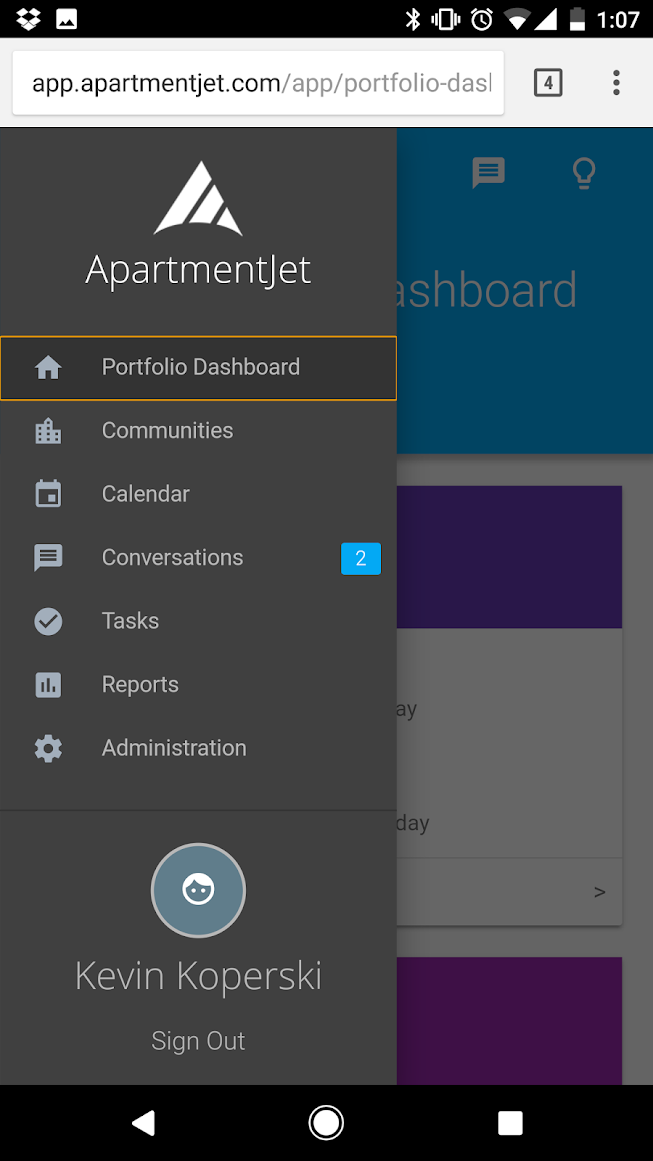This screenshot has height=1161, width=653.
Task: Go to Communities
Action: pyautogui.click(x=167, y=431)
